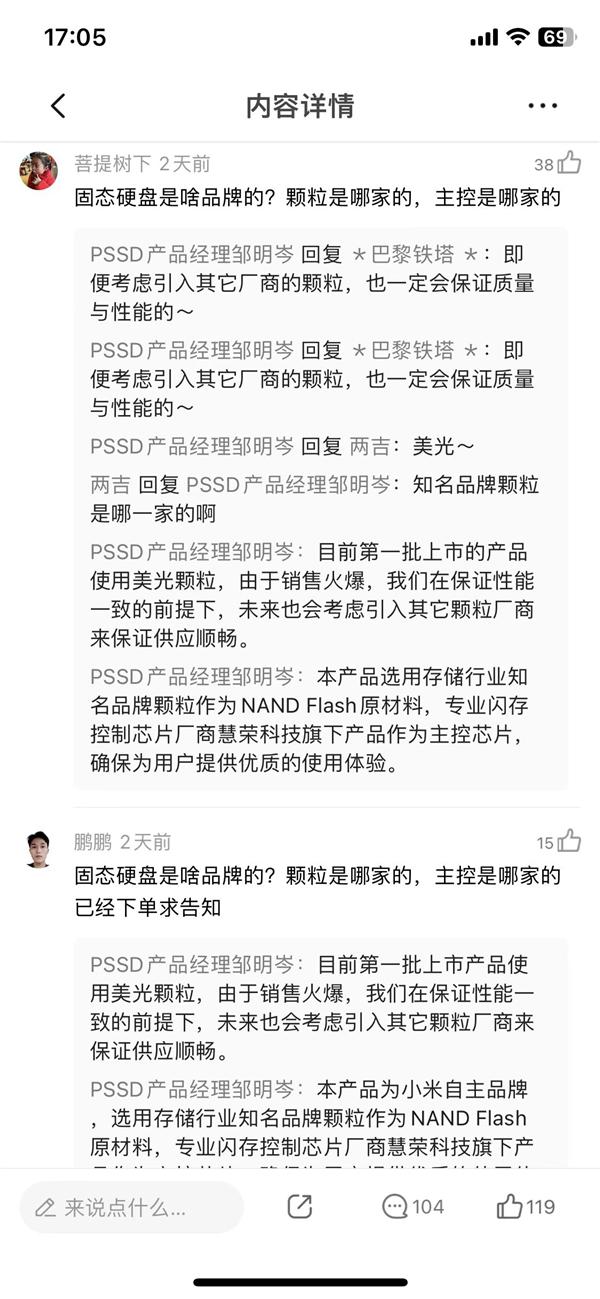Open the comments icon showing 104
Image resolution: width=600 pixels, height=1299 pixels.
412,1207
